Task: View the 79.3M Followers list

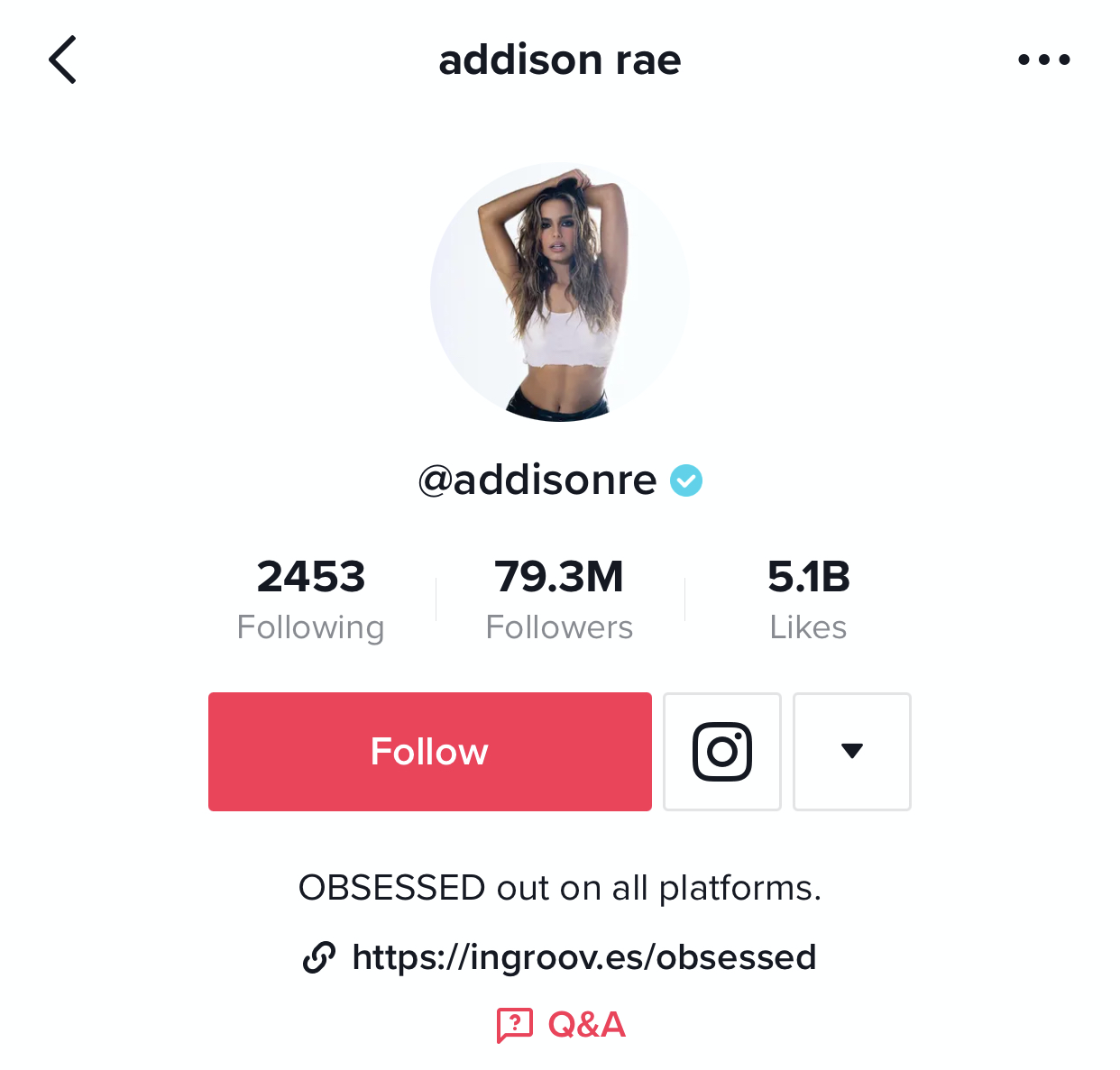Action: point(559,599)
